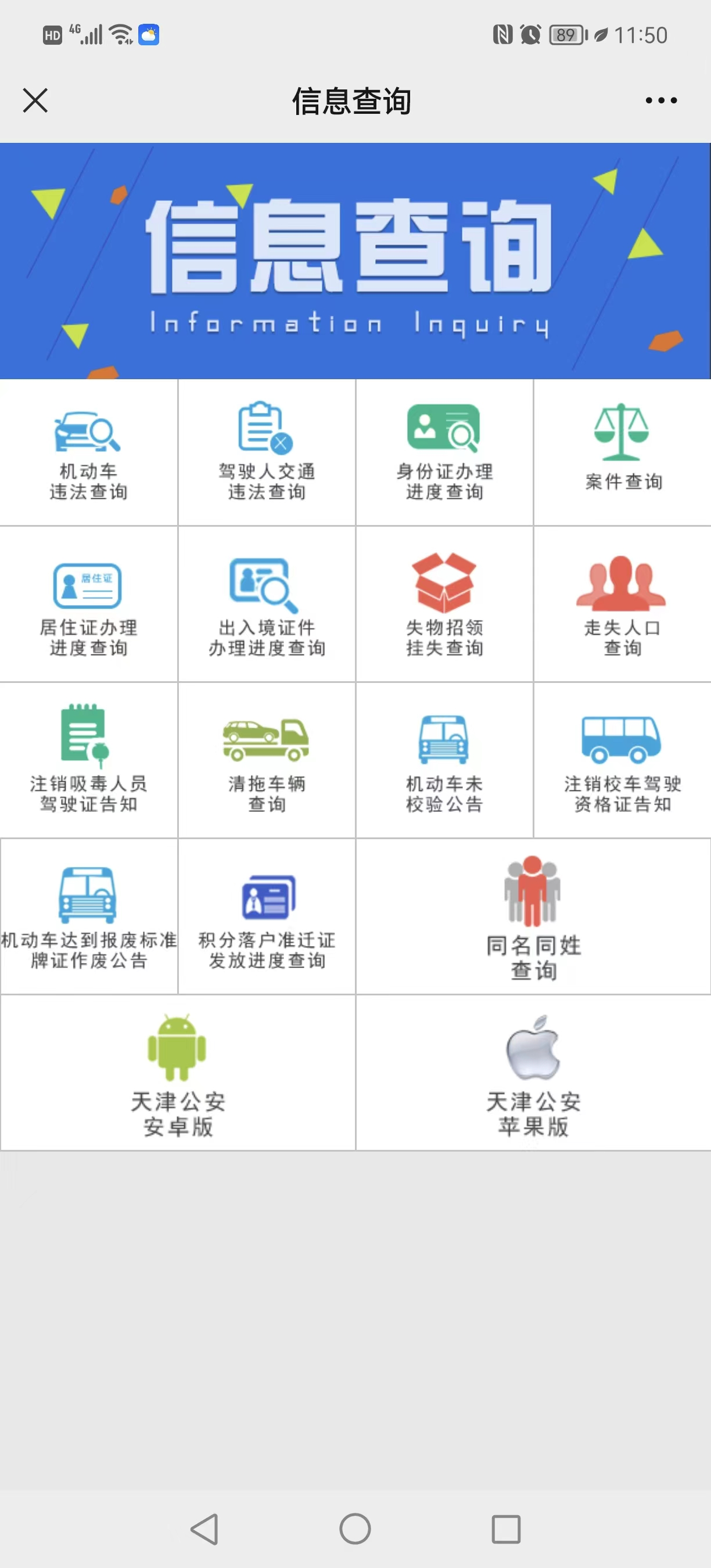This screenshot has width=711, height=1568.
Task: Check 身份证办理进度查询
Action: click(x=444, y=453)
